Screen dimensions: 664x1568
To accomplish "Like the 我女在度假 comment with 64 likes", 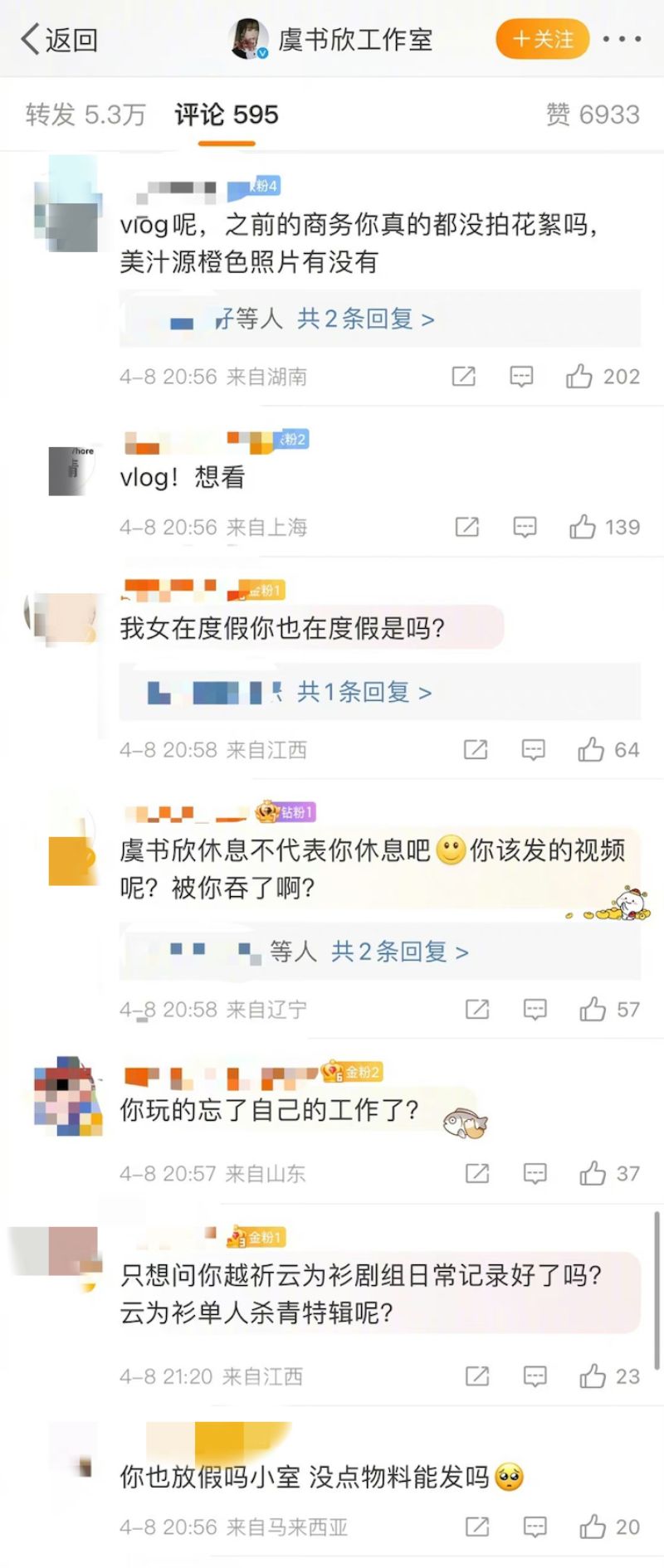I will click(591, 750).
